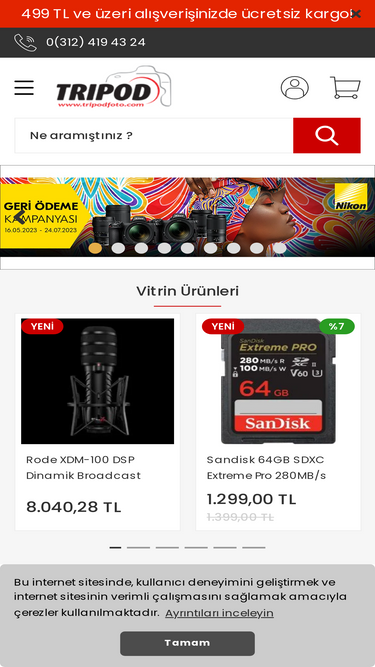Jump to the second showcase products page

click(x=138, y=547)
